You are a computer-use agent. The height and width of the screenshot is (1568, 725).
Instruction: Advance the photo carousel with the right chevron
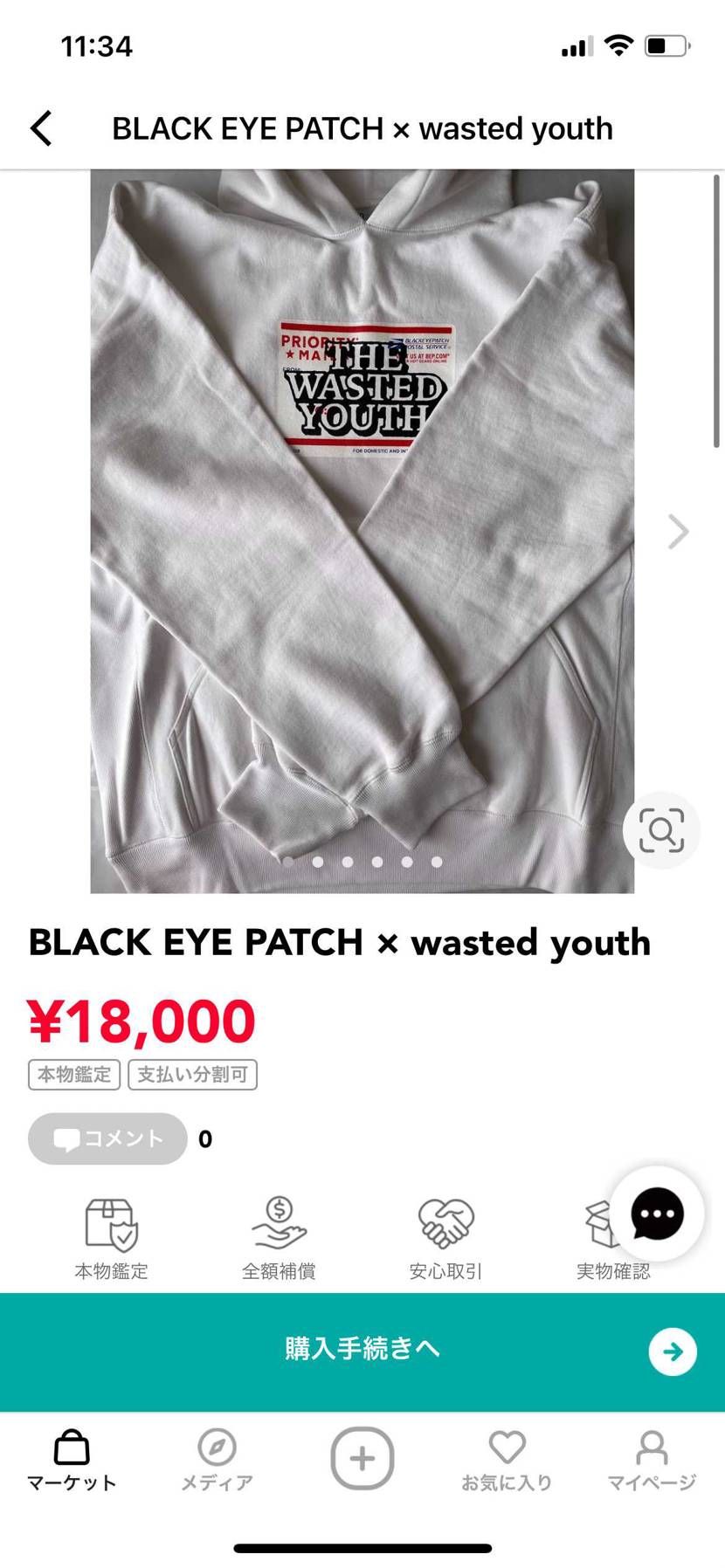click(676, 531)
